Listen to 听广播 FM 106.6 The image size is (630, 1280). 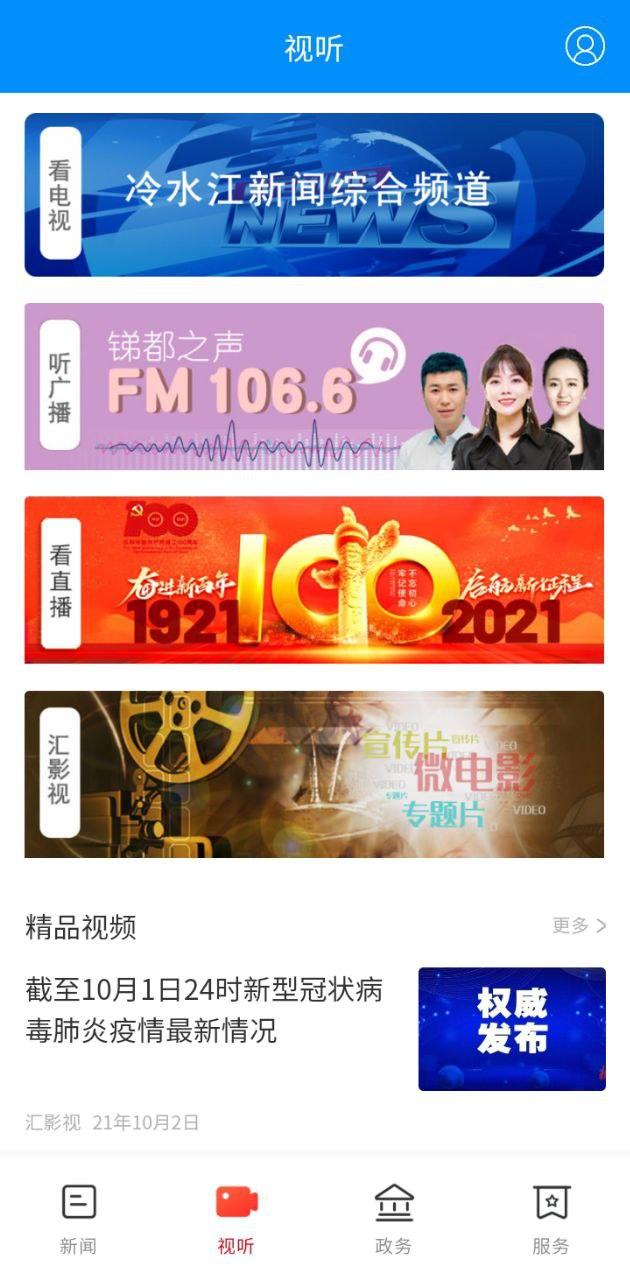[x=314, y=387]
